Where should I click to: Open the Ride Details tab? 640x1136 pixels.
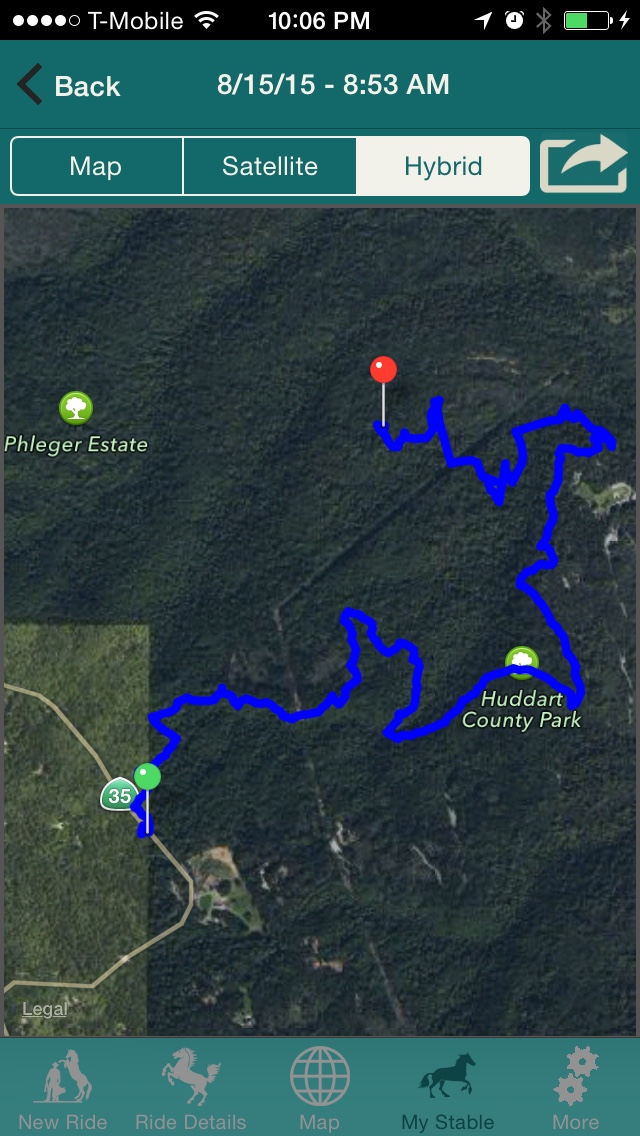click(x=190, y=1090)
